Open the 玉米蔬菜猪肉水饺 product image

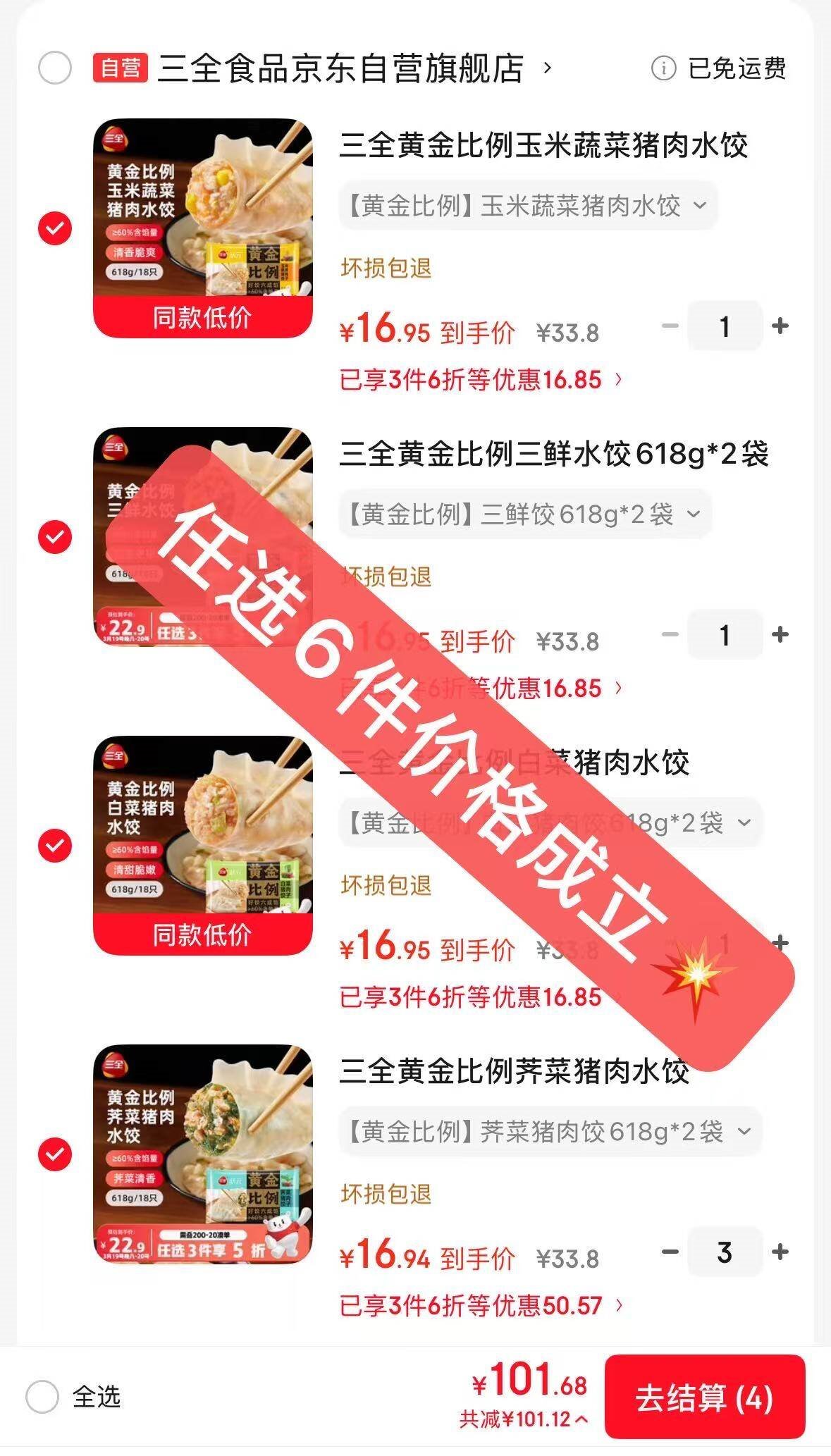[x=203, y=228]
